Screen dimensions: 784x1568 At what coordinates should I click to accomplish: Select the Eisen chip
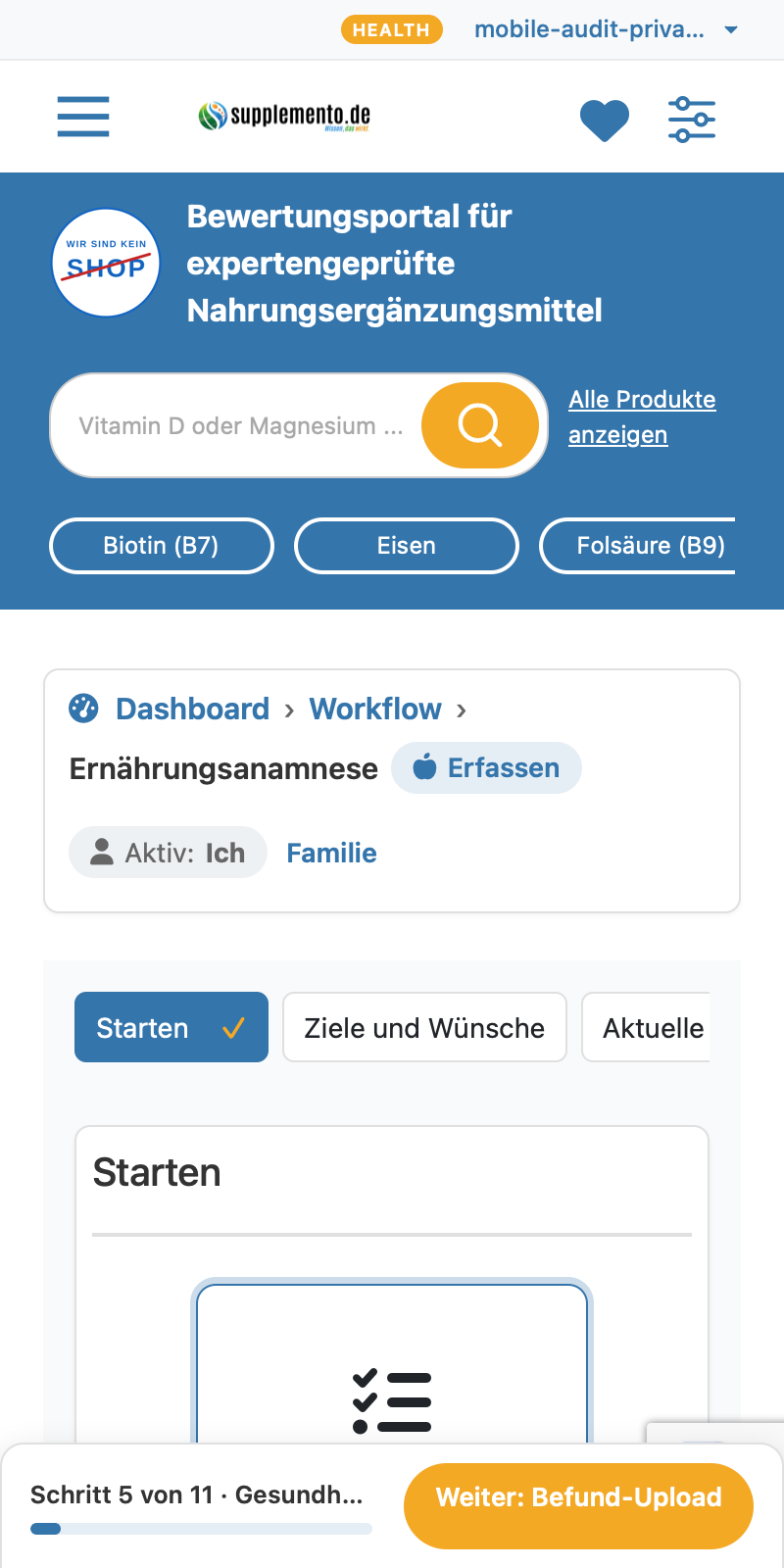click(407, 546)
